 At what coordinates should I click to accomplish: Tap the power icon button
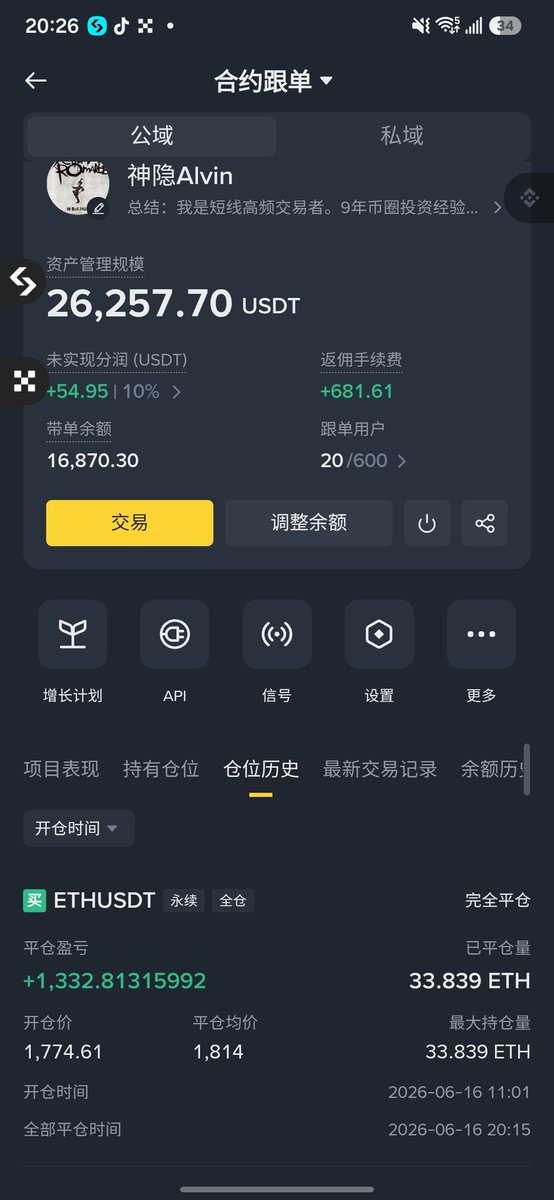427,523
